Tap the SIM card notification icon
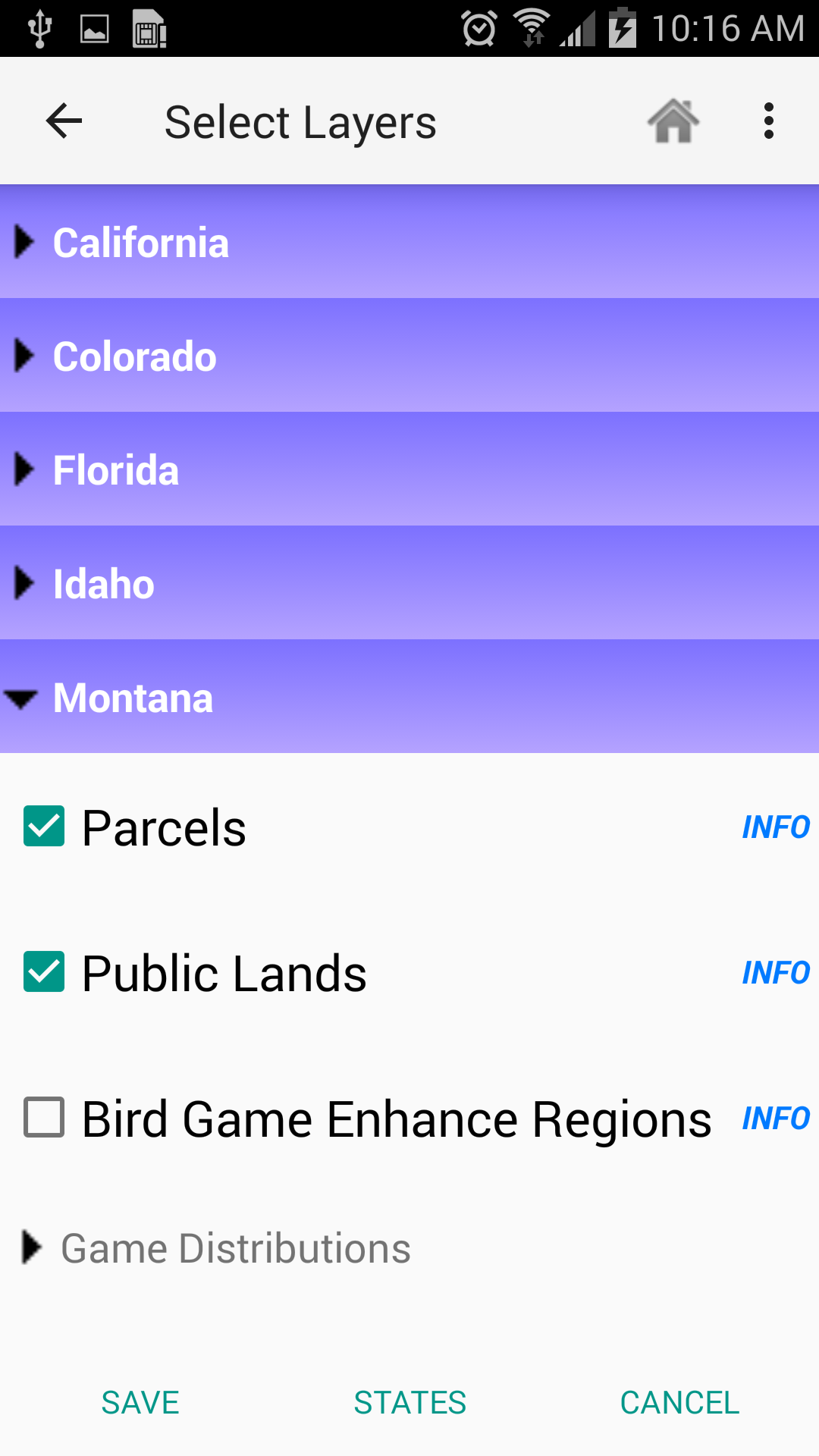 click(x=150, y=29)
